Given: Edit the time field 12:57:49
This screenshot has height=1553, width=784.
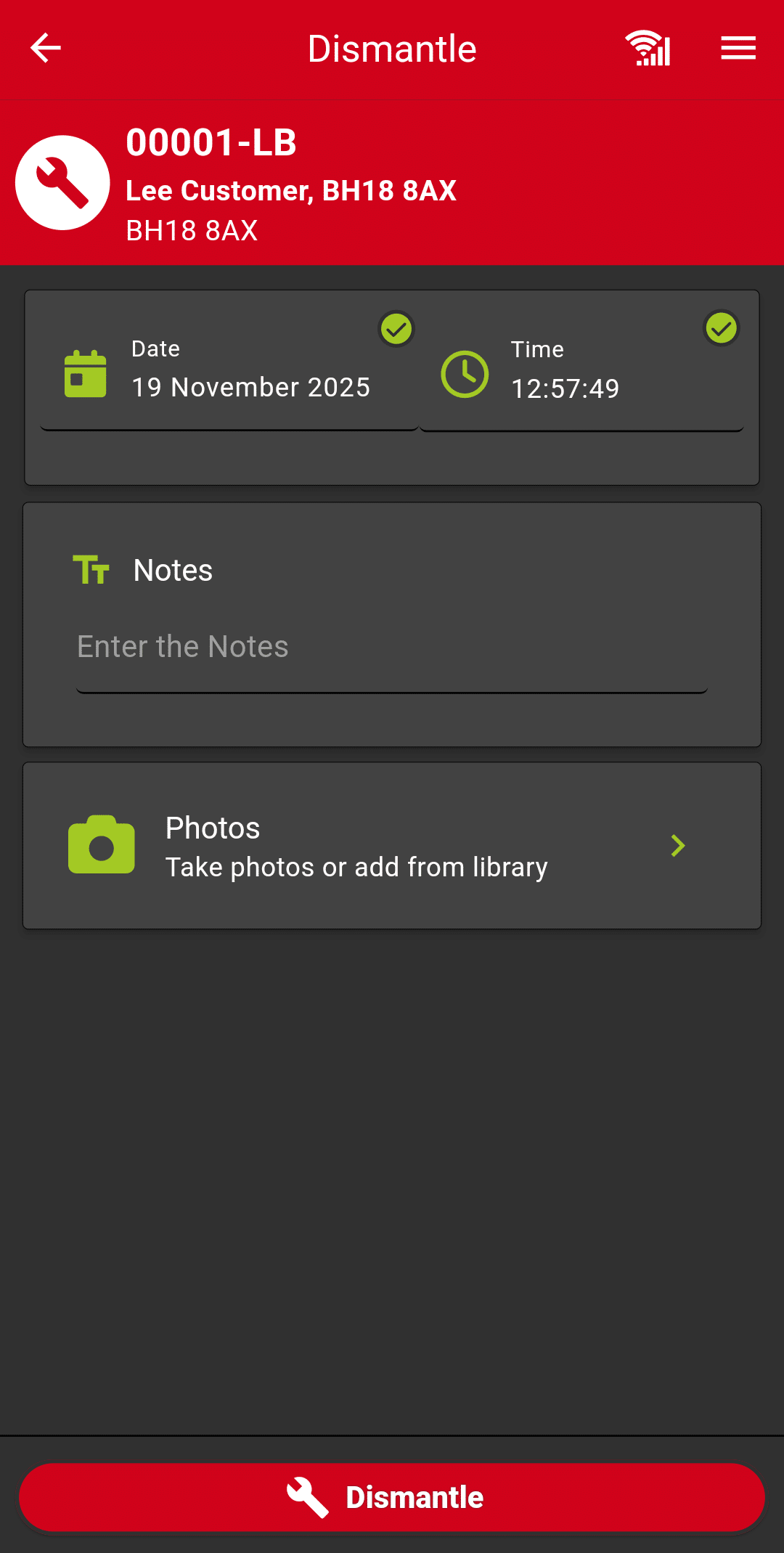Looking at the screenshot, I should click(565, 388).
